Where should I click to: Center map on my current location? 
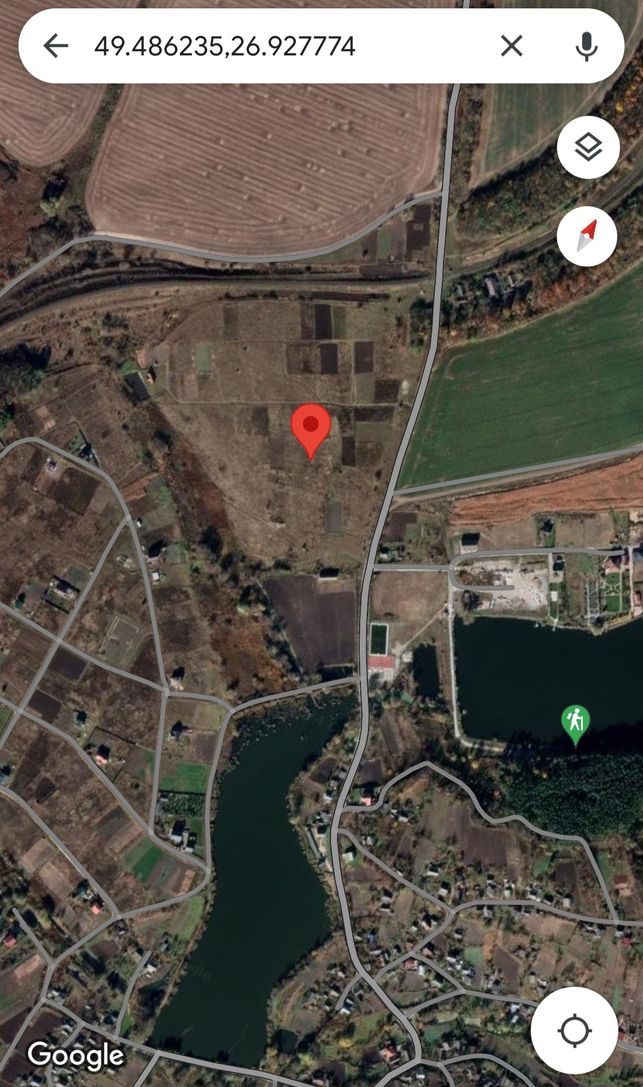click(x=574, y=1030)
